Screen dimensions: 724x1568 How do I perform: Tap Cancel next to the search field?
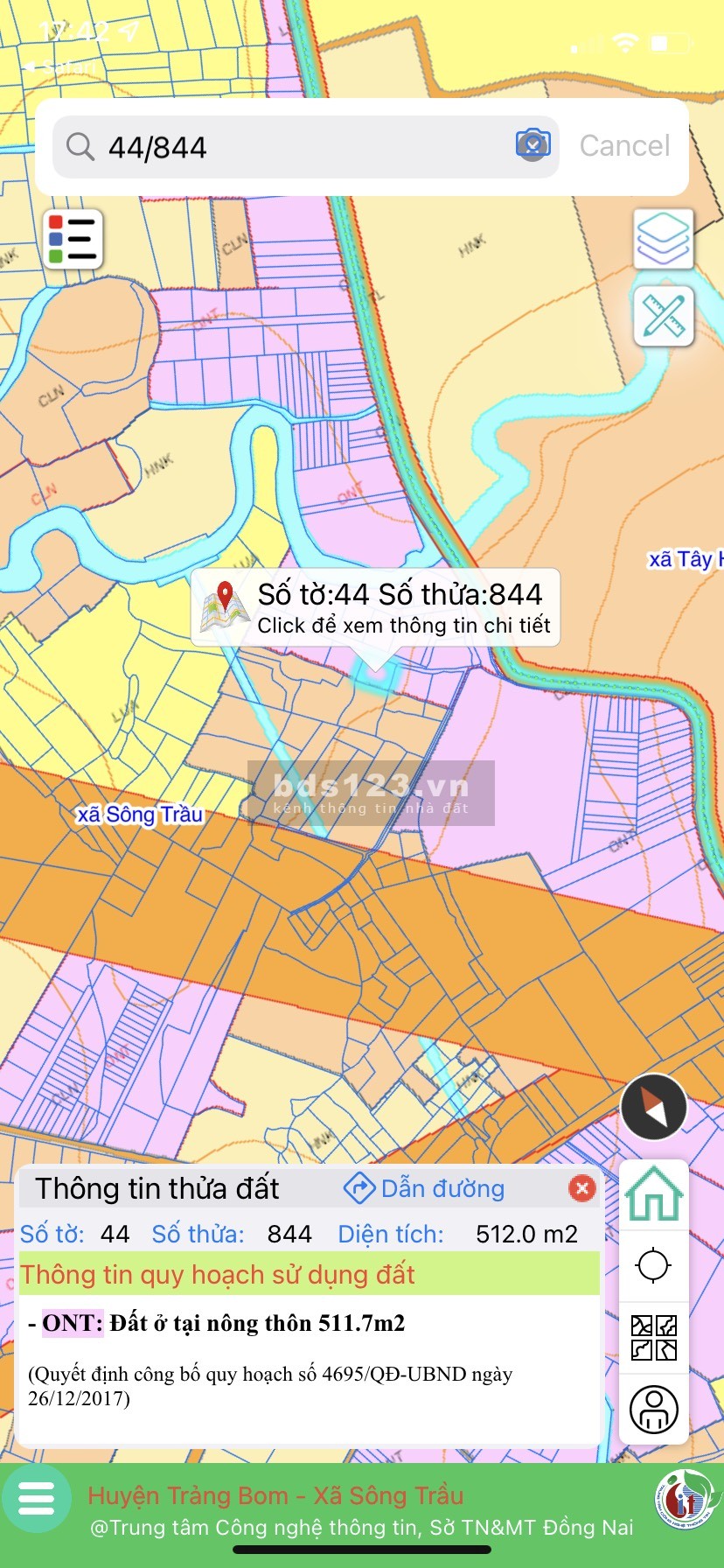(624, 145)
